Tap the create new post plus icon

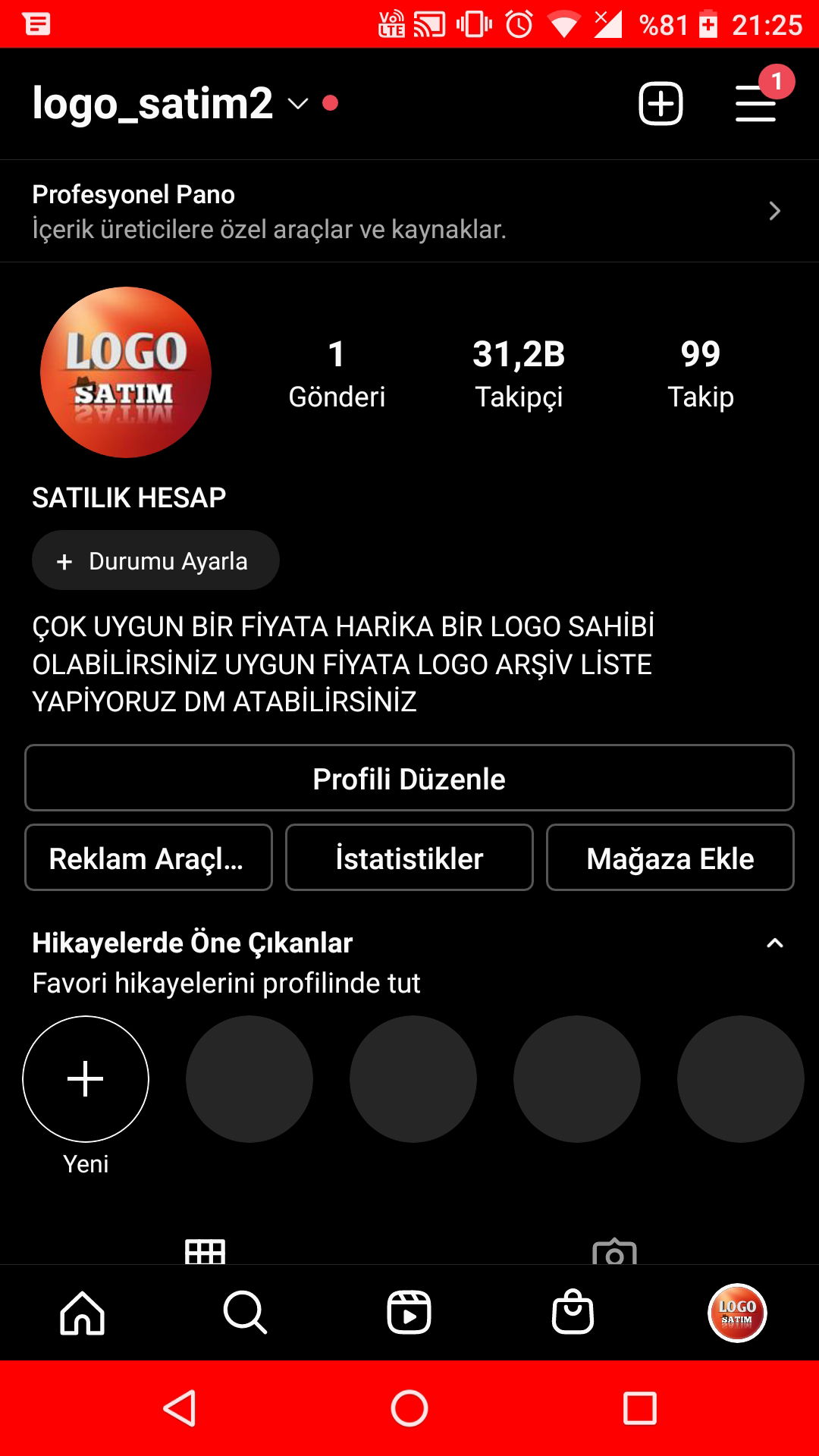pyautogui.click(x=661, y=103)
